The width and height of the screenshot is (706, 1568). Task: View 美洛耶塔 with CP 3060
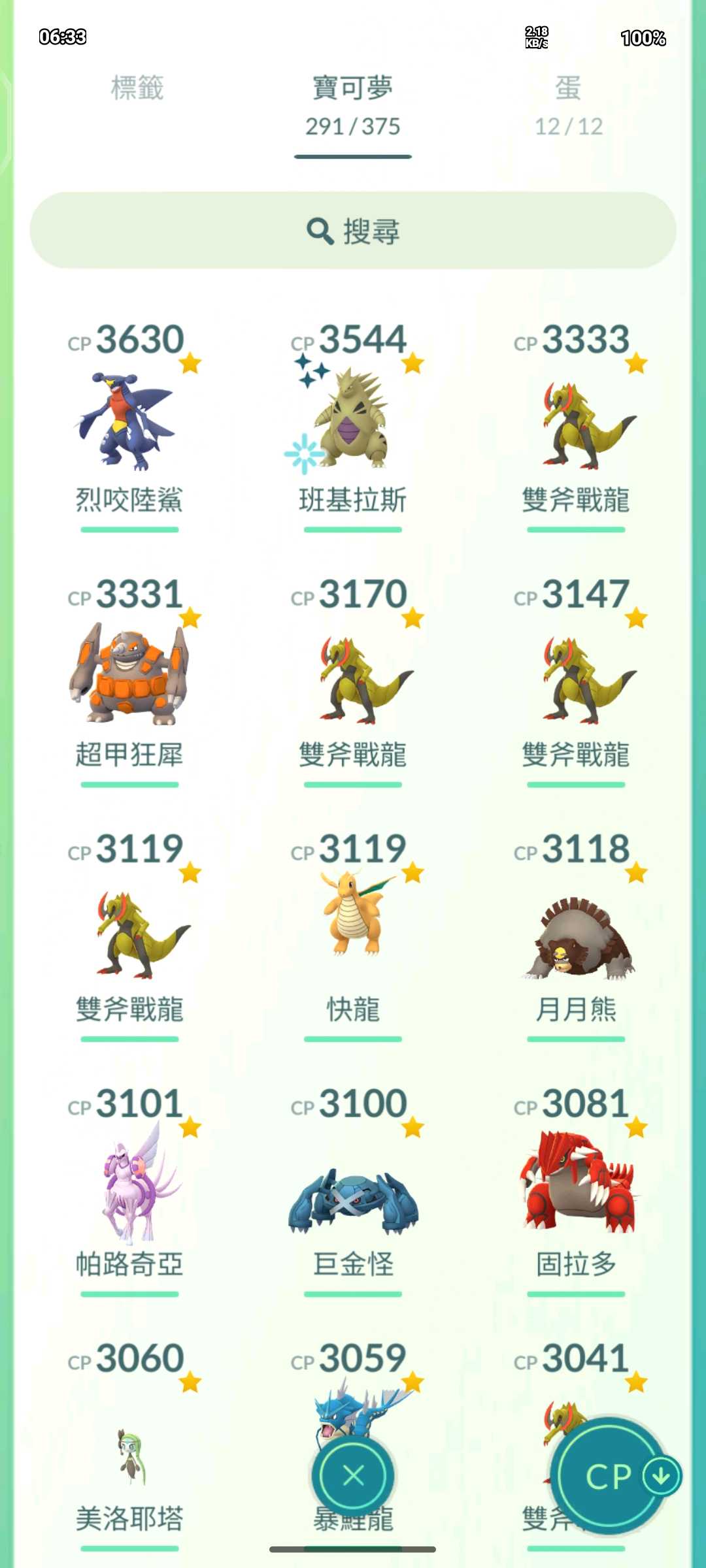129,1450
